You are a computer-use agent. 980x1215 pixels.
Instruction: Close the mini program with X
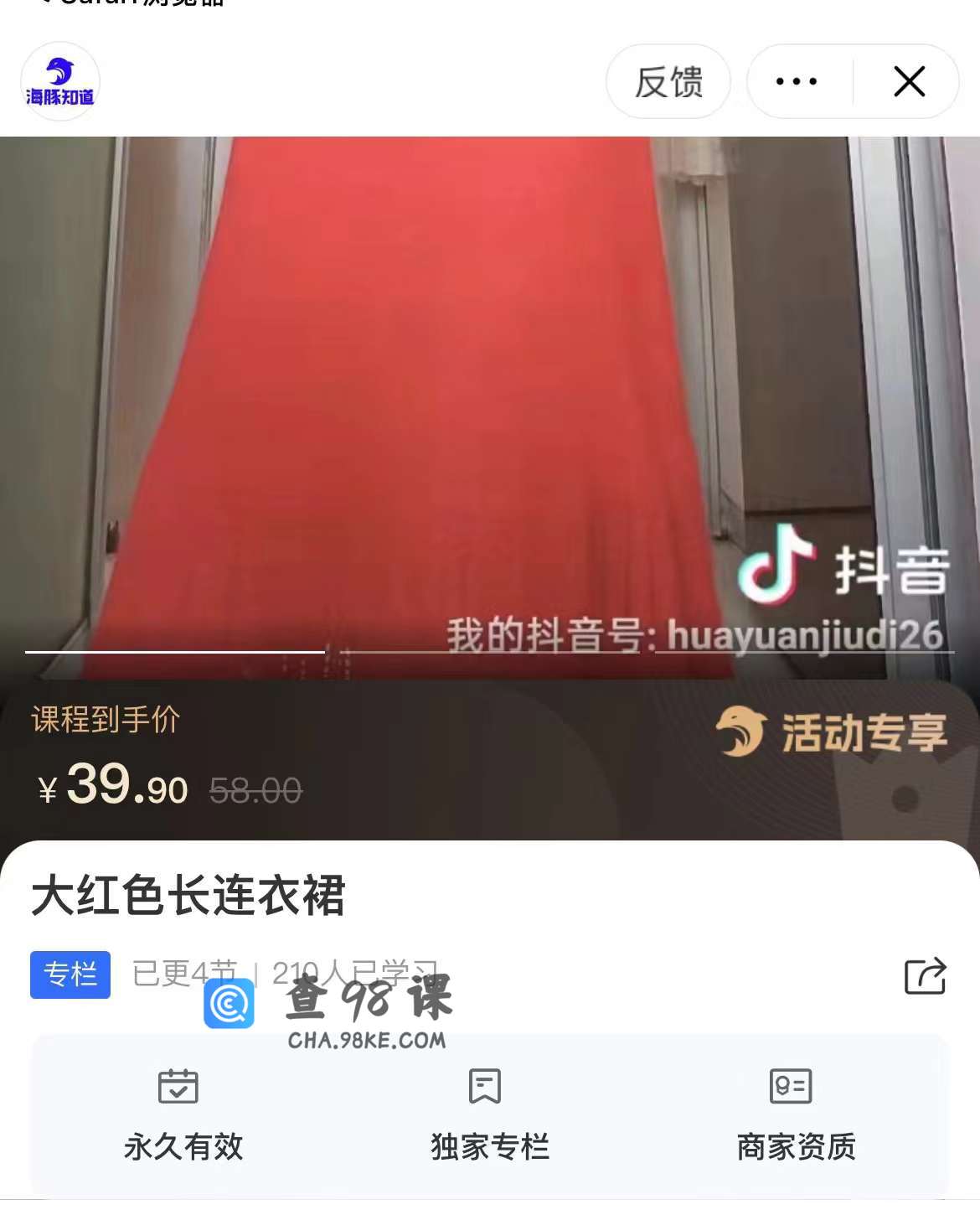[909, 82]
